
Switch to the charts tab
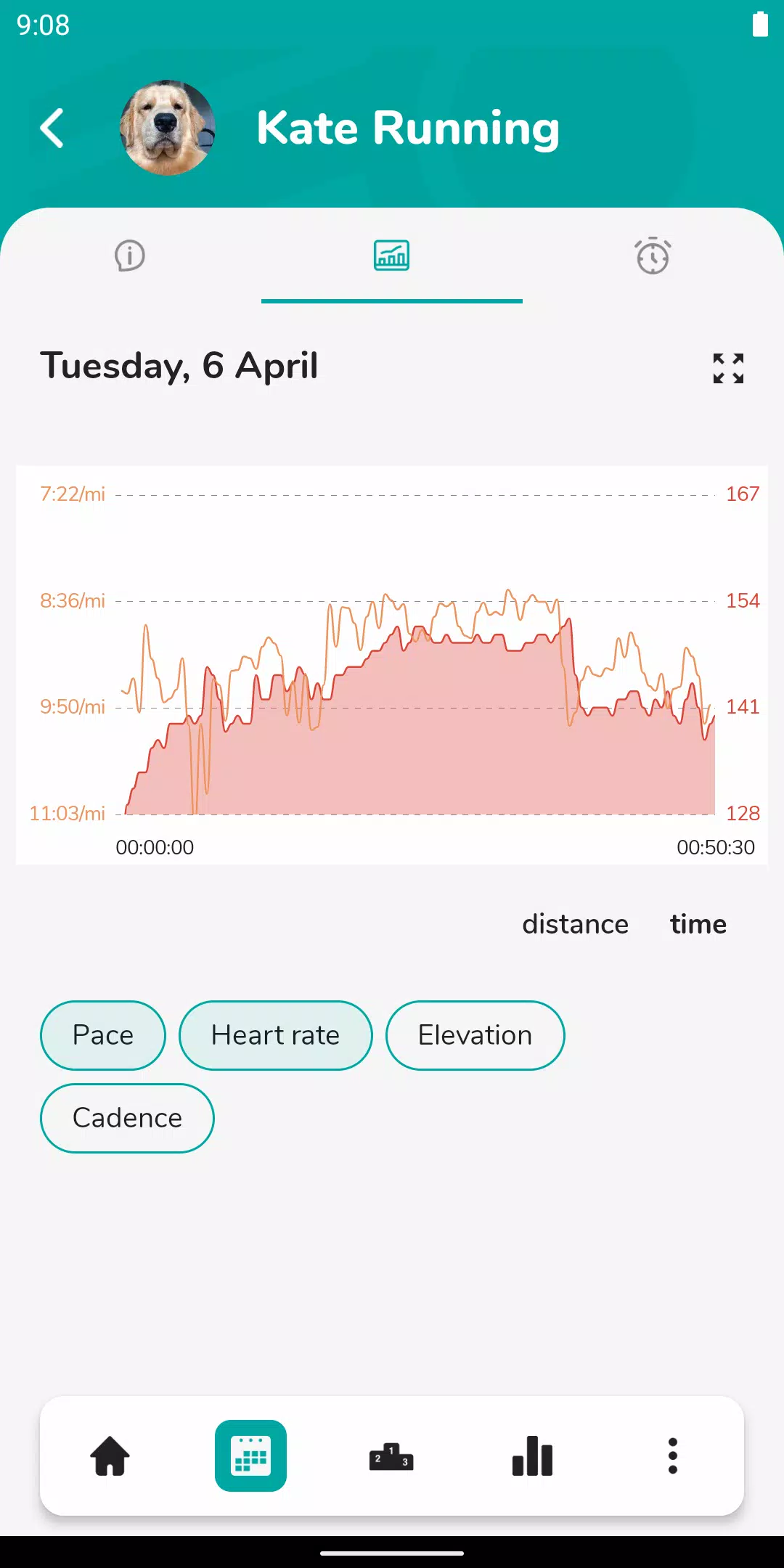391,256
